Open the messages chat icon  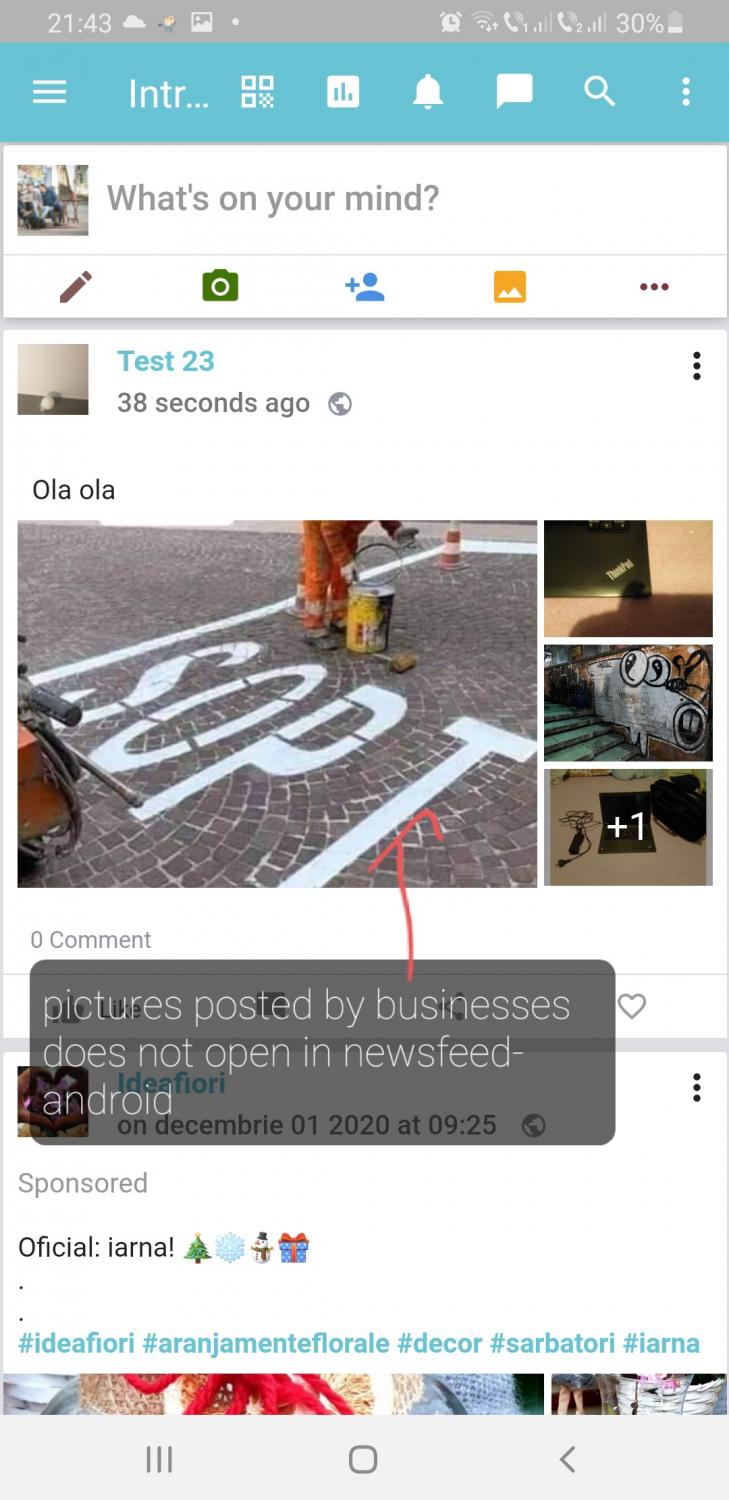pyautogui.click(x=514, y=92)
